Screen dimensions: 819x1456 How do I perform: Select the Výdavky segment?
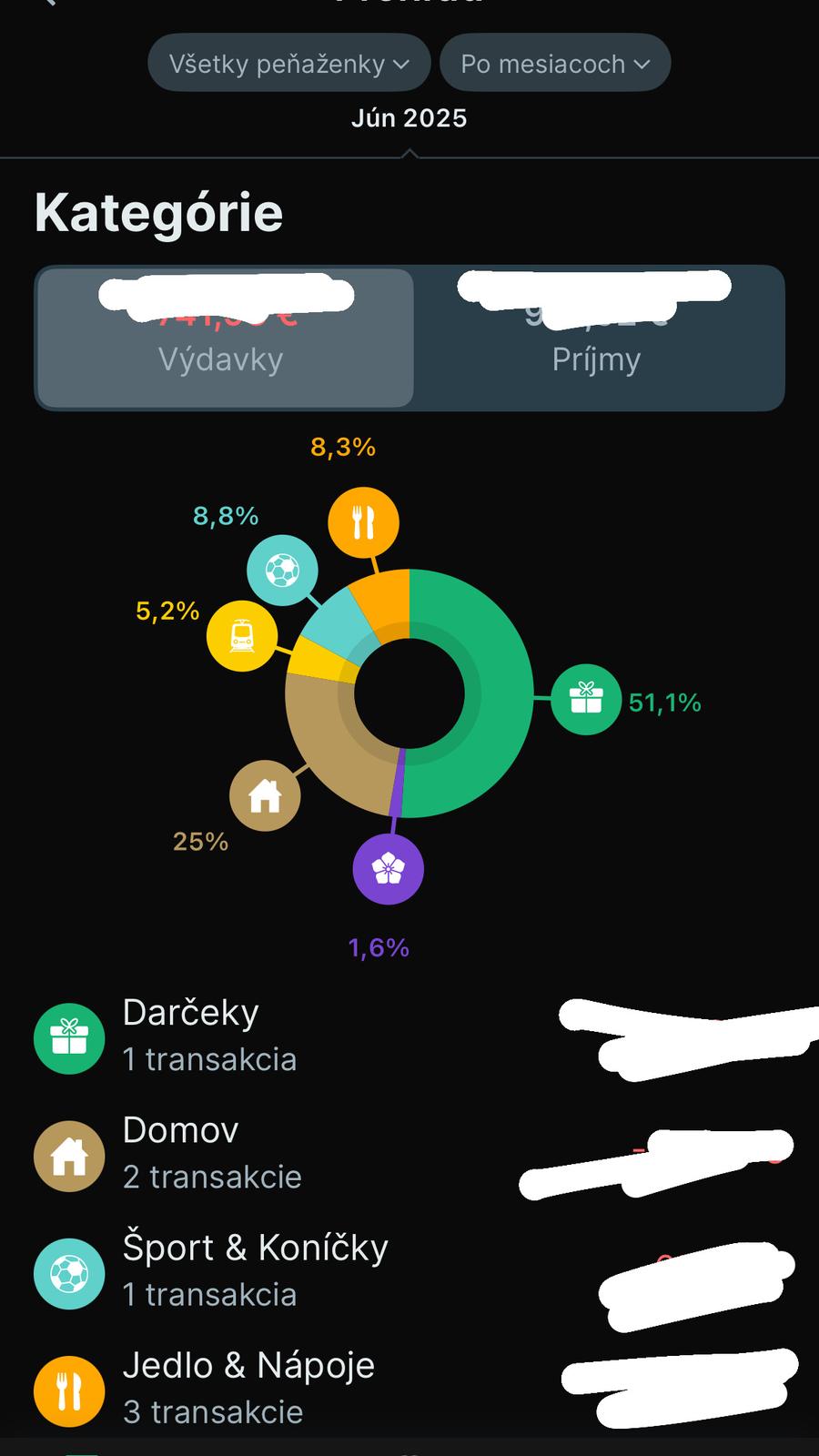tap(225, 339)
